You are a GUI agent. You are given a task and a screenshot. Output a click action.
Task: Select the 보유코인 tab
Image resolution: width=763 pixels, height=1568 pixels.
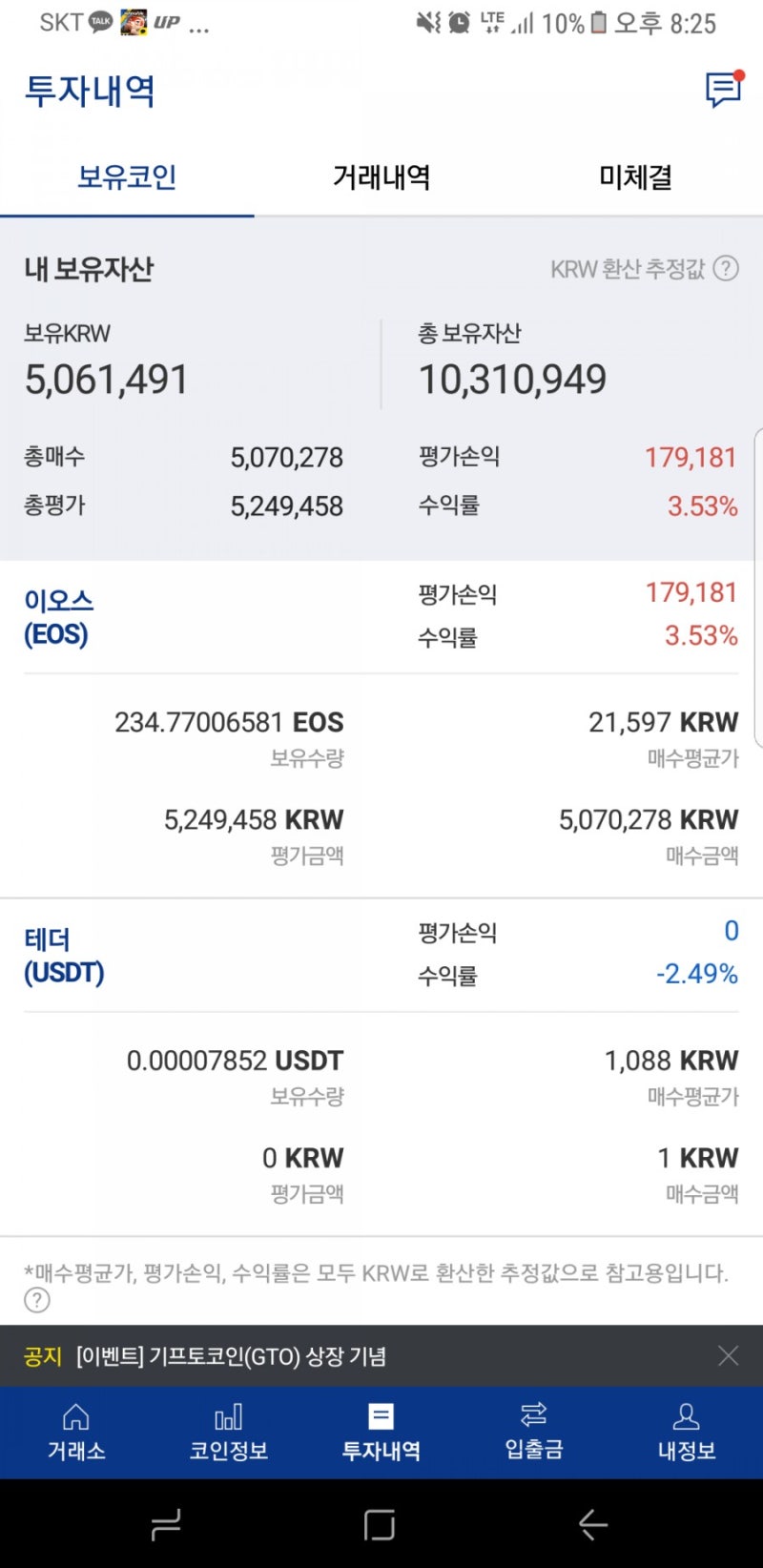127,177
